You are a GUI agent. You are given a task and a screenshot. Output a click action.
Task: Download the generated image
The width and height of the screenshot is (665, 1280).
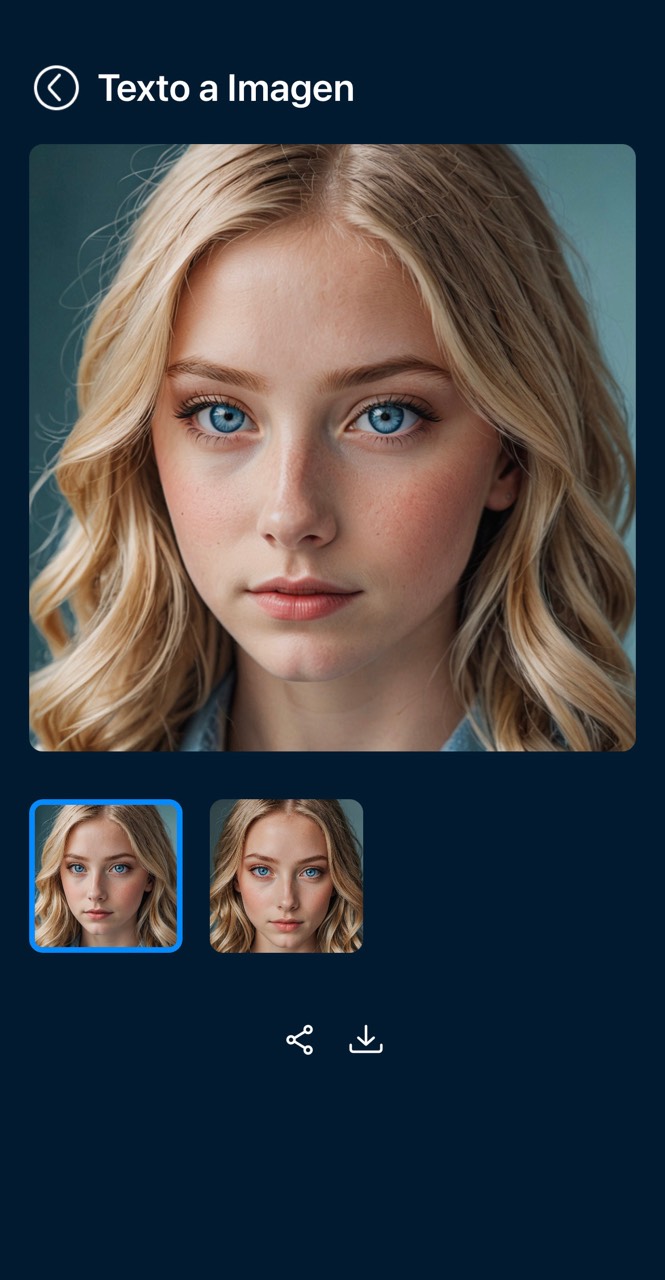(366, 1040)
